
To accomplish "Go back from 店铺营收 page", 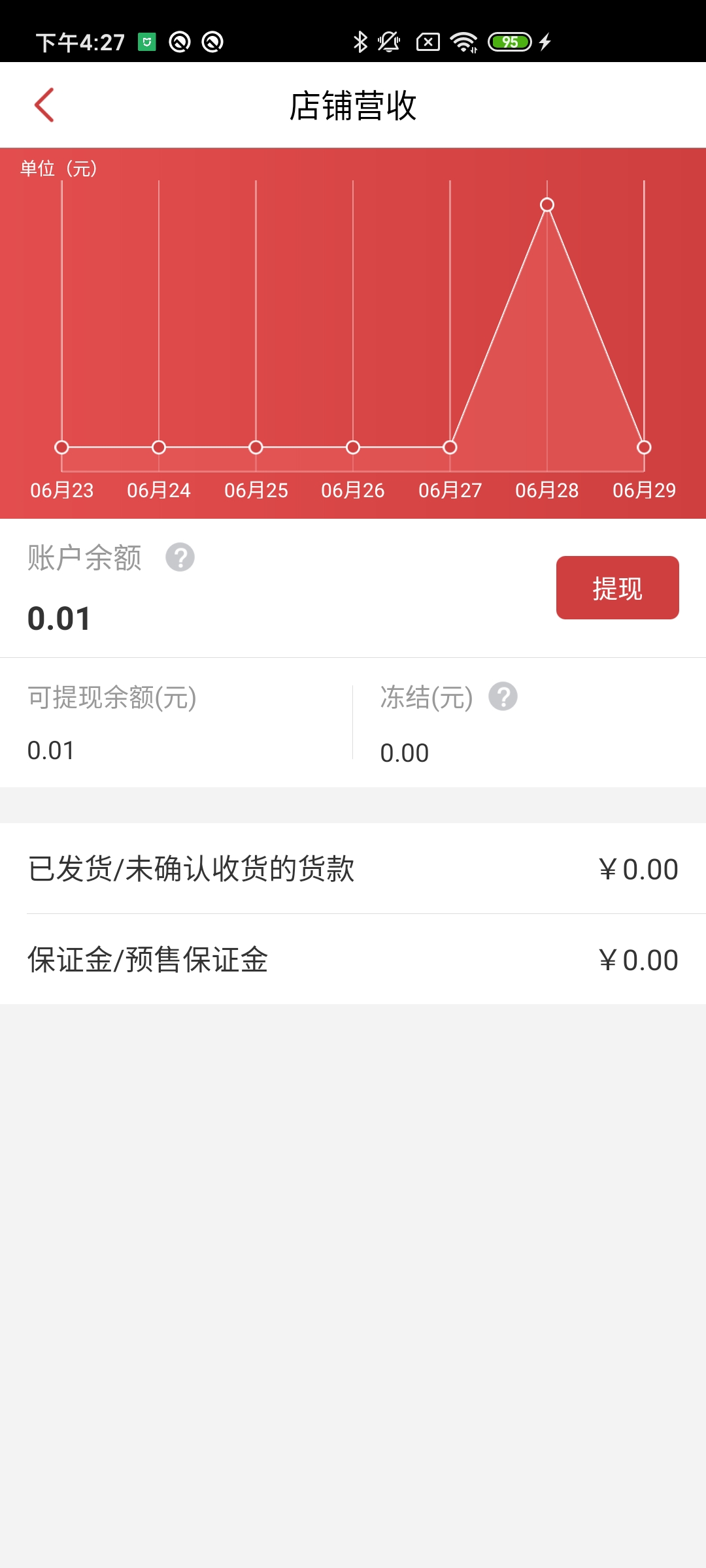I will pyautogui.click(x=44, y=105).
